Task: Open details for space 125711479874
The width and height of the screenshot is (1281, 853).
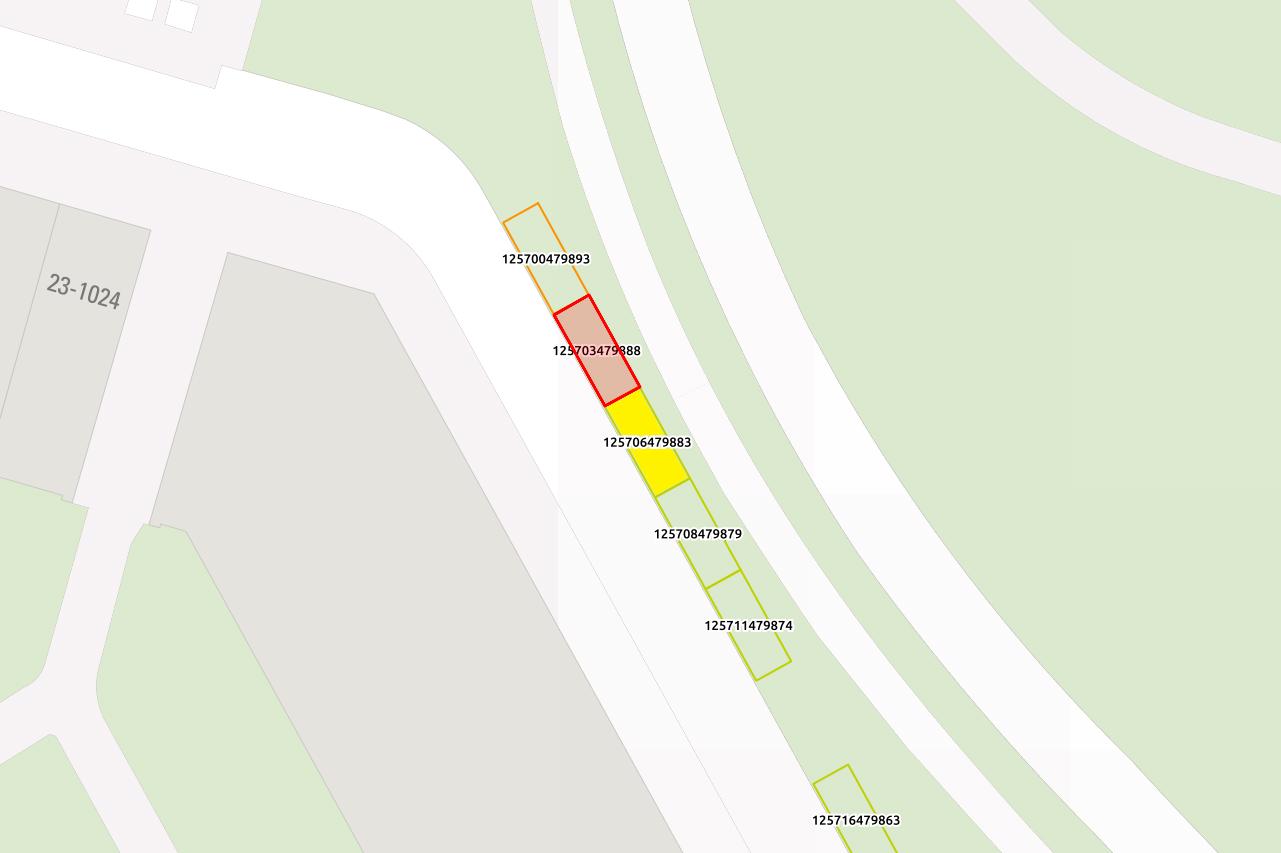Action: pos(748,625)
